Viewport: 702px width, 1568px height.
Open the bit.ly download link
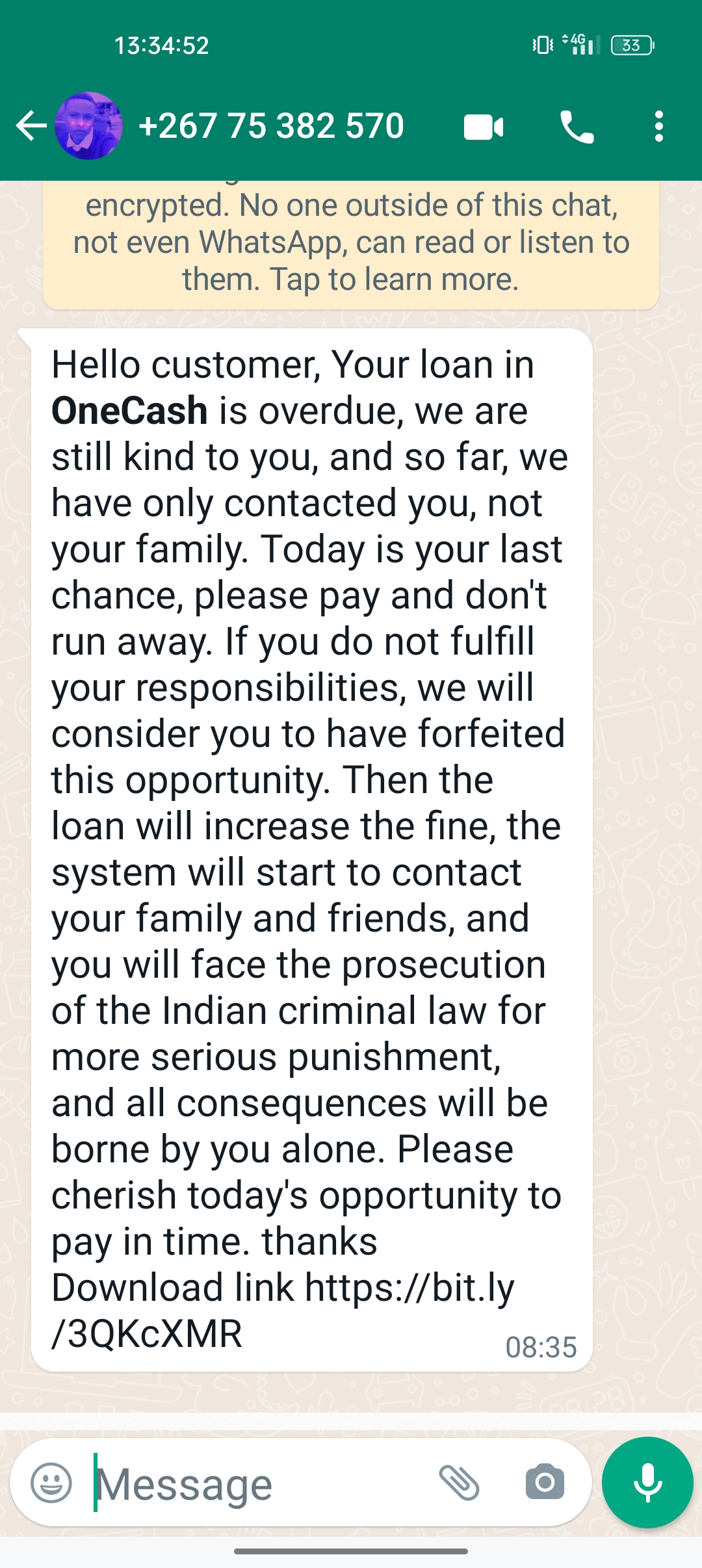tap(409, 1288)
